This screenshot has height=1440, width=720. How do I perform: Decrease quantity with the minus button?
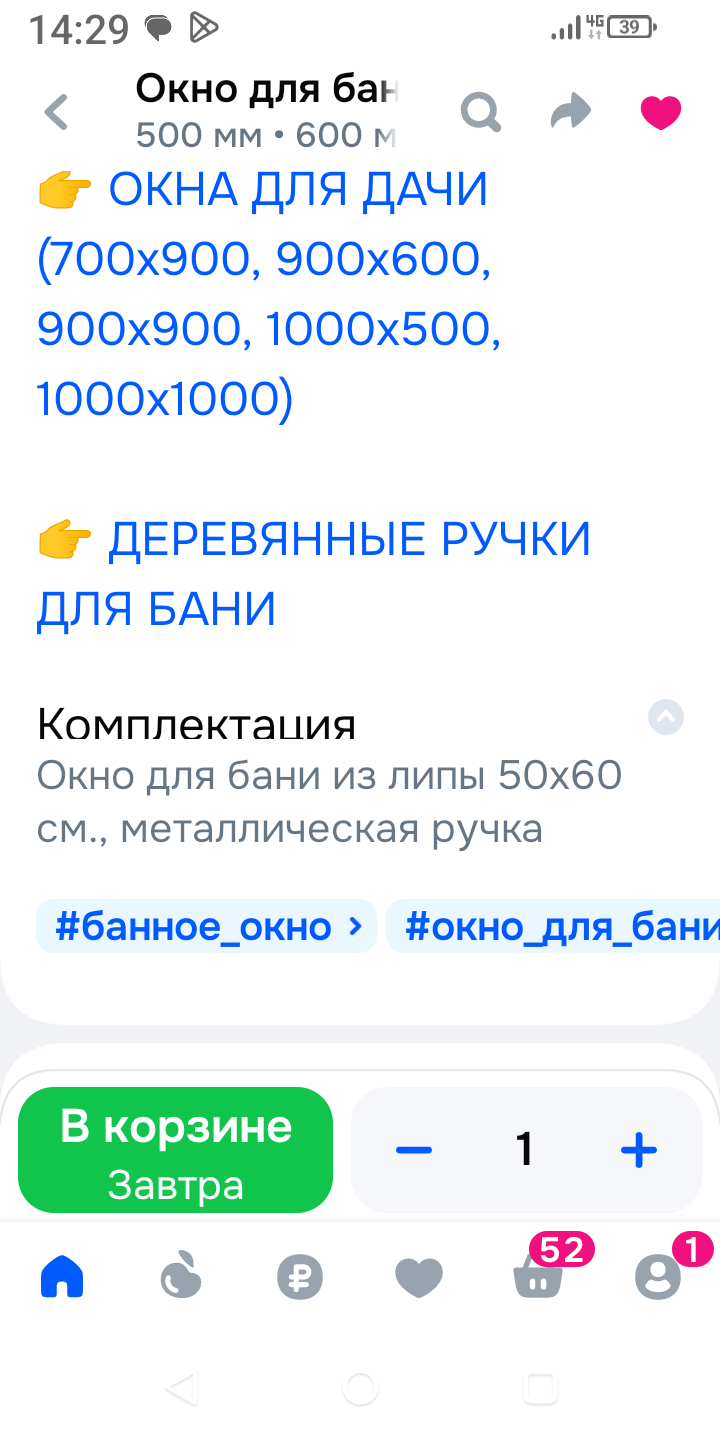pyautogui.click(x=413, y=1150)
